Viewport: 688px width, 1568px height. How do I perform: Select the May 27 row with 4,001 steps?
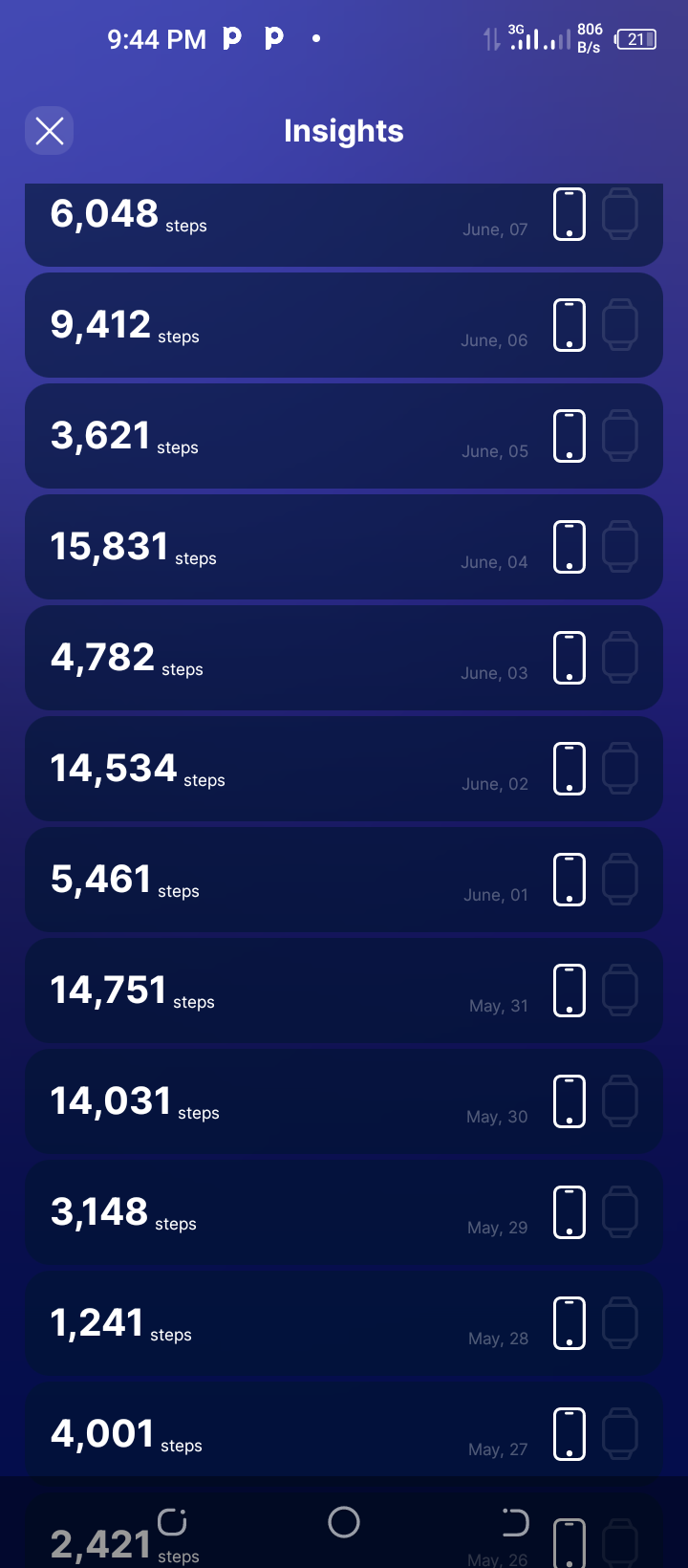344,1430
